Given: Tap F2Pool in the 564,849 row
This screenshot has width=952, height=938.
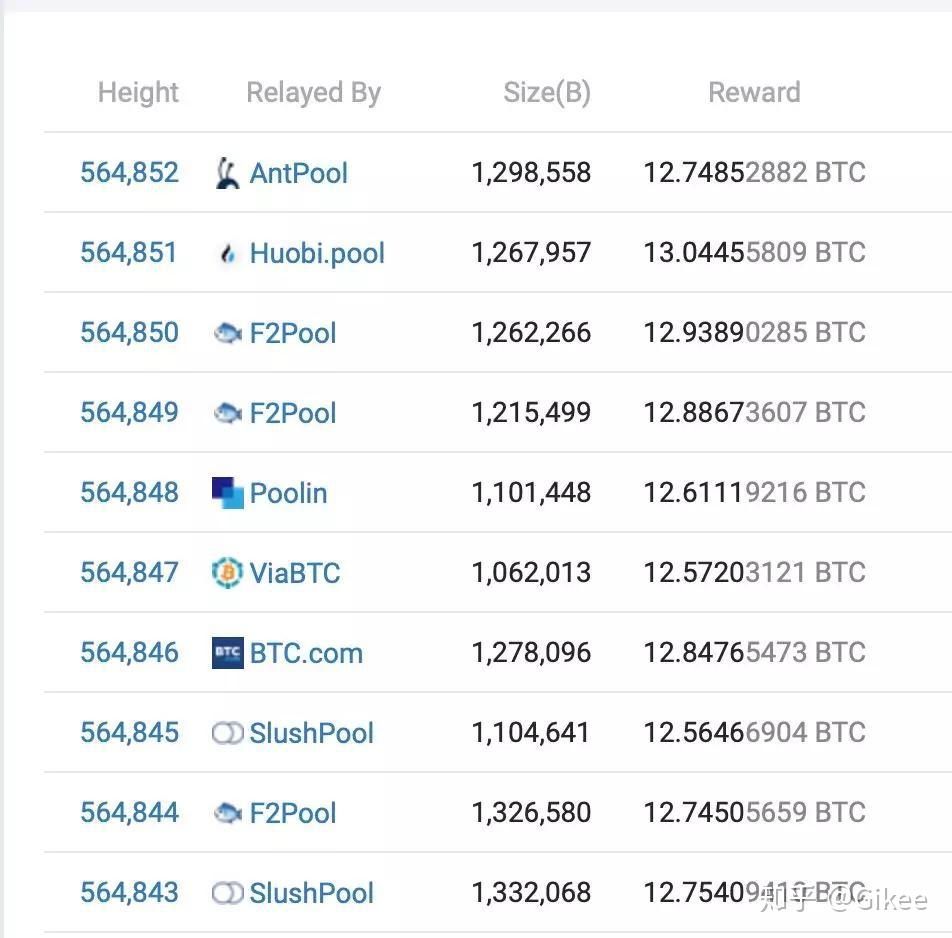Looking at the screenshot, I should pyautogui.click(x=292, y=413).
